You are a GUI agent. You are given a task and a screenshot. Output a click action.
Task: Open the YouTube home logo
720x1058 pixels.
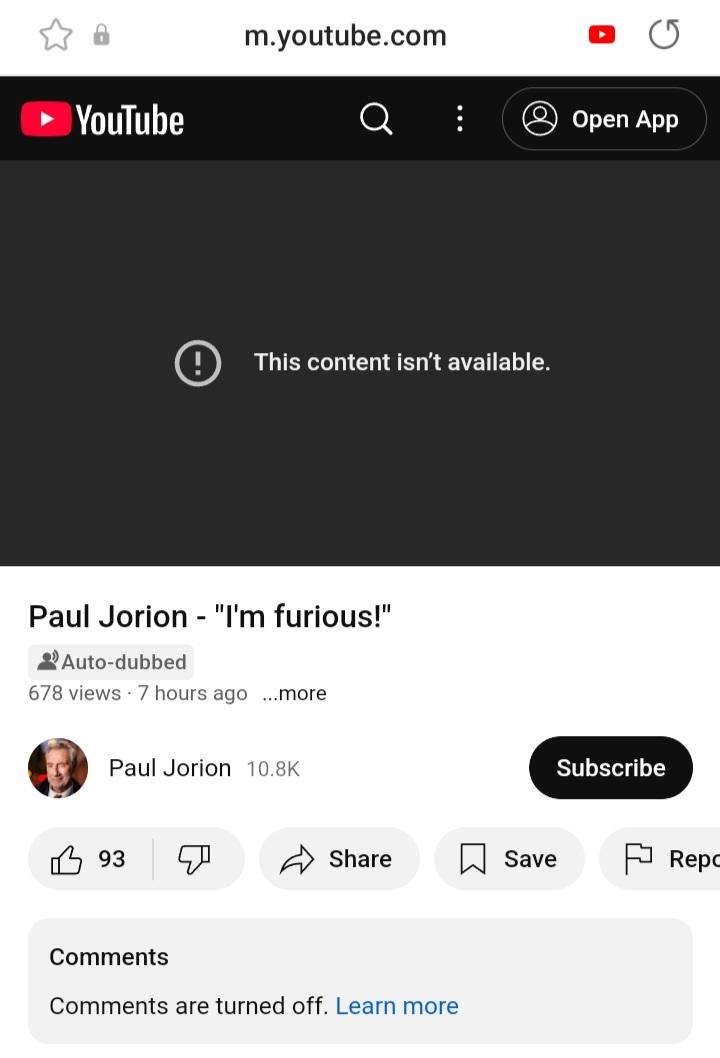pyautogui.click(x=103, y=120)
